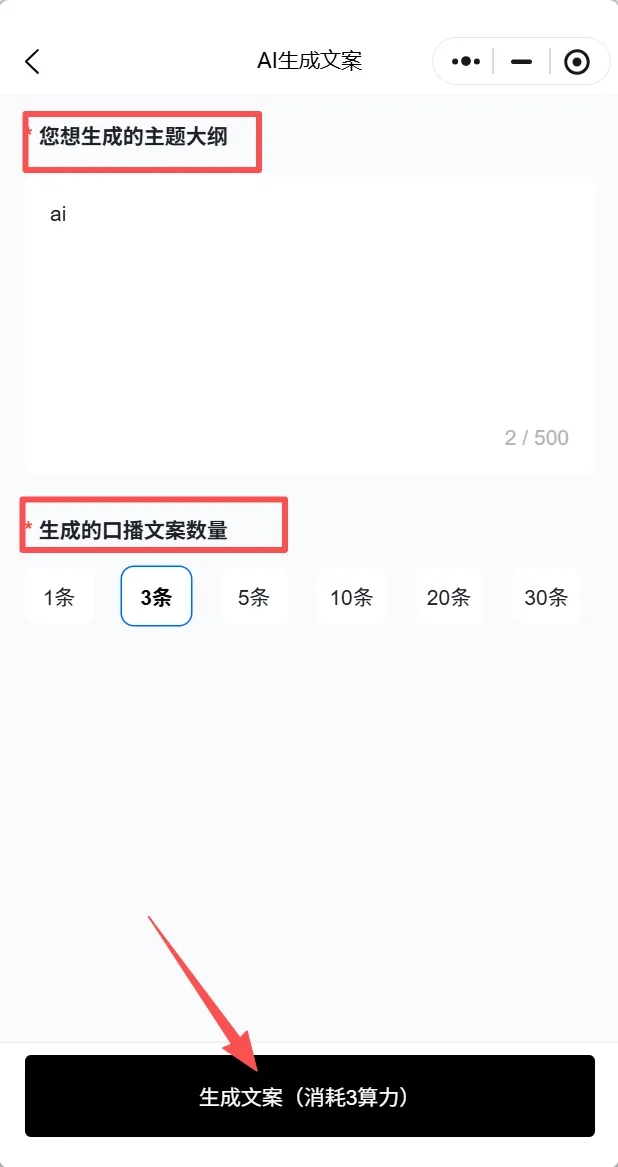This screenshot has height=1167, width=618.
Task: Pick 30条 copy quantity
Action: (546, 598)
